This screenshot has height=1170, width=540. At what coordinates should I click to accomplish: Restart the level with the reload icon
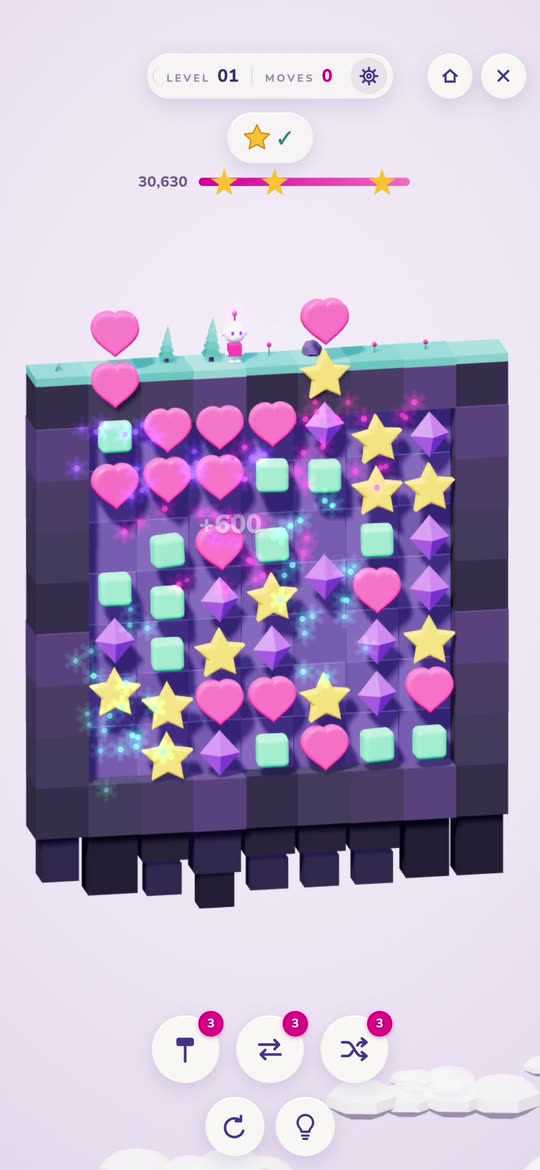pyautogui.click(x=234, y=1127)
